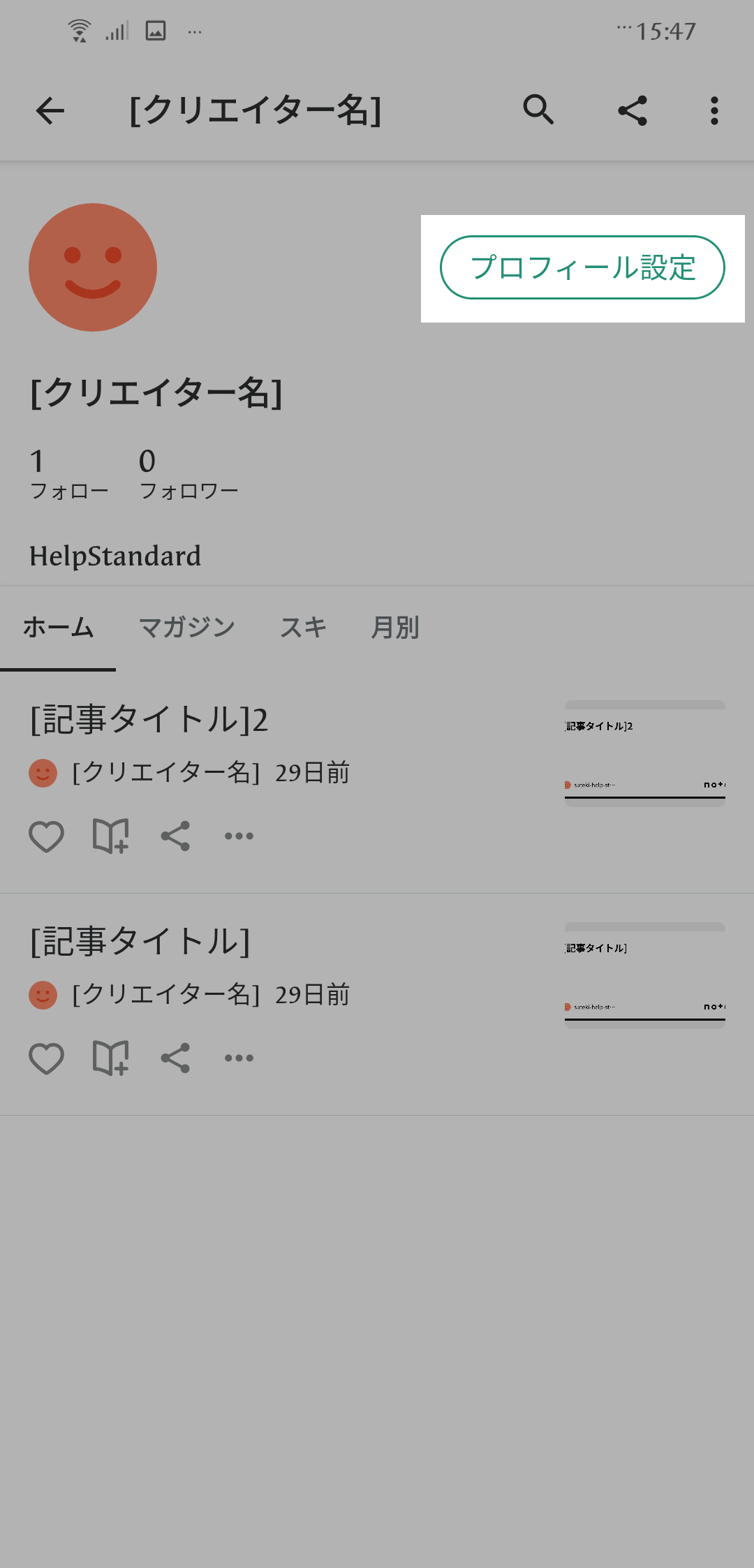Select the ホーム tab

(x=58, y=628)
